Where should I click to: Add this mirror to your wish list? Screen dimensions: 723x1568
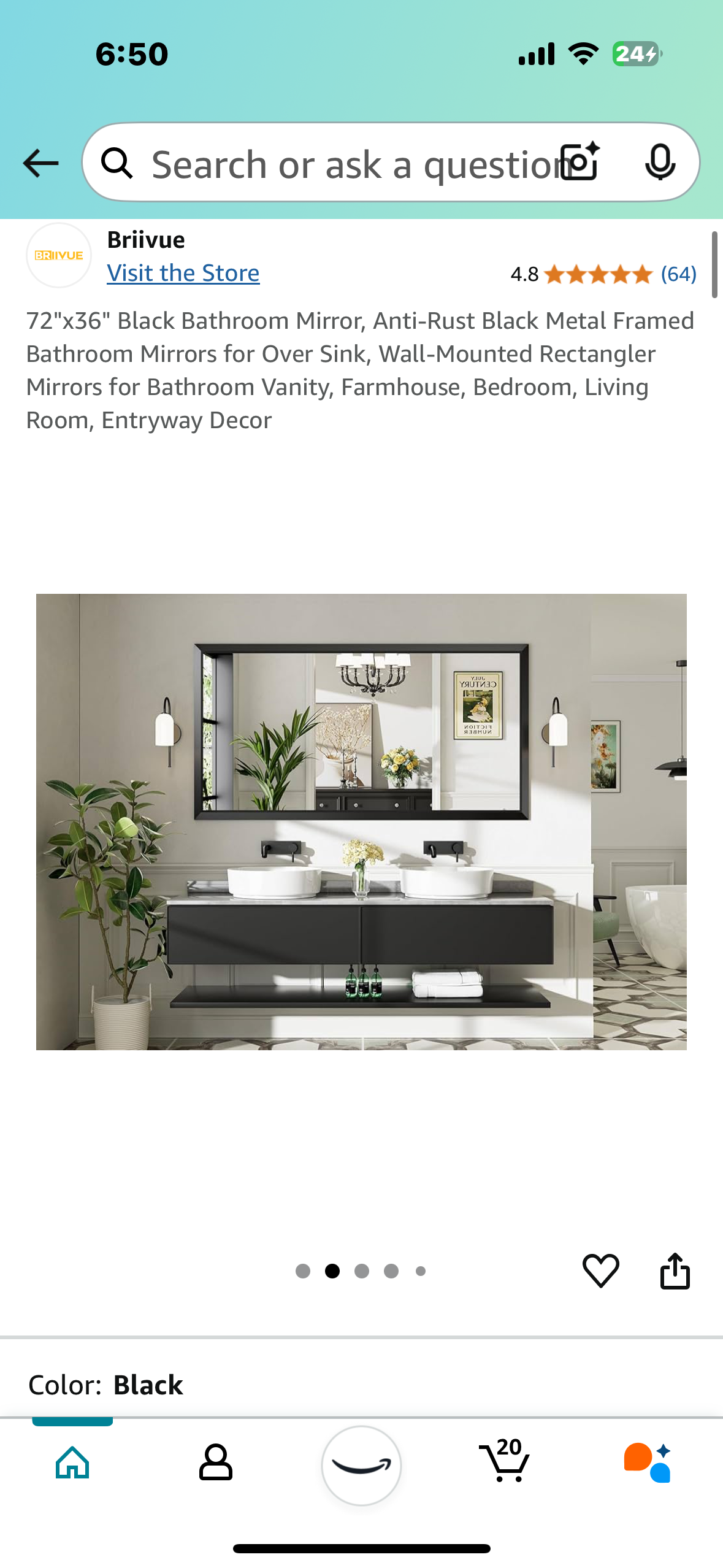point(600,1270)
